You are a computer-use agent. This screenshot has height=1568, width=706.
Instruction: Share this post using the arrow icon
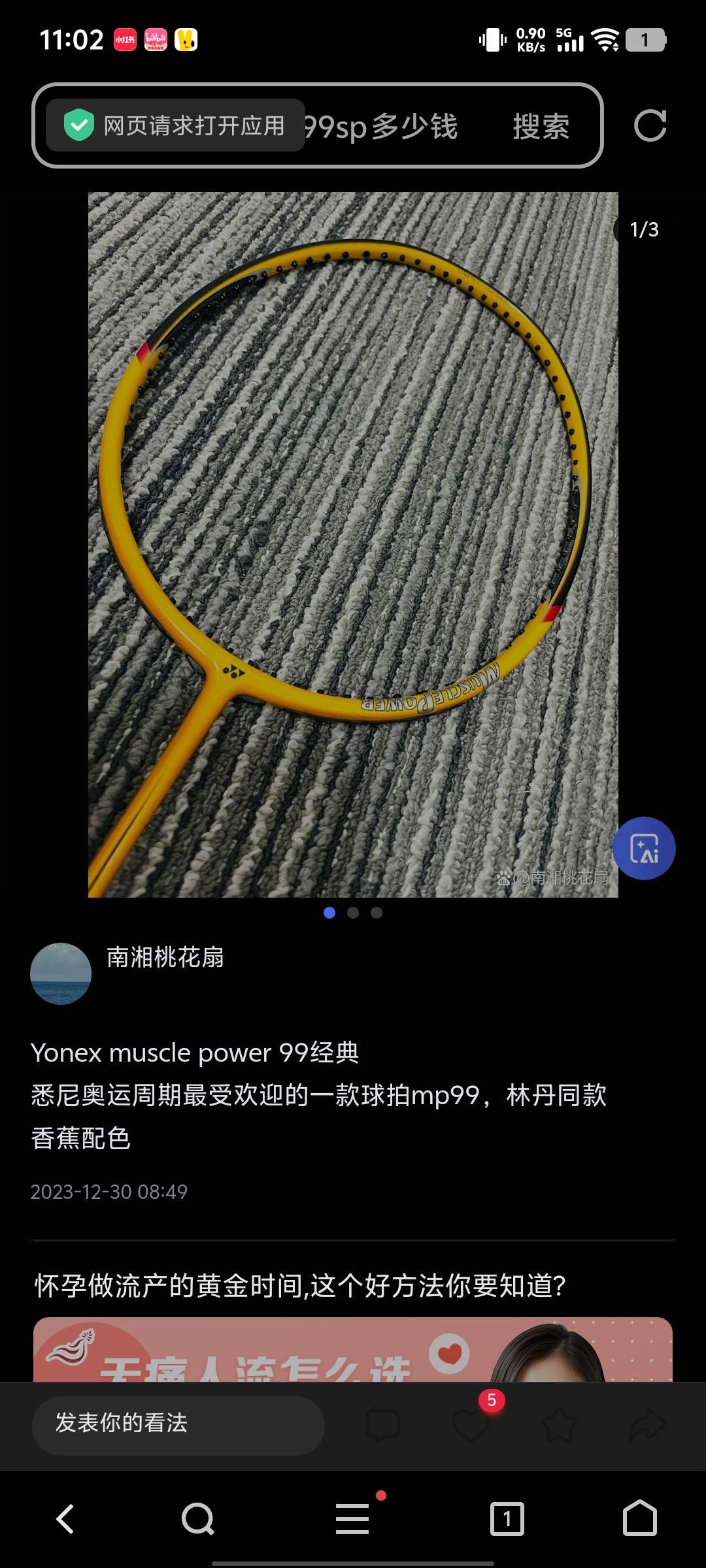click(647, 1426)
